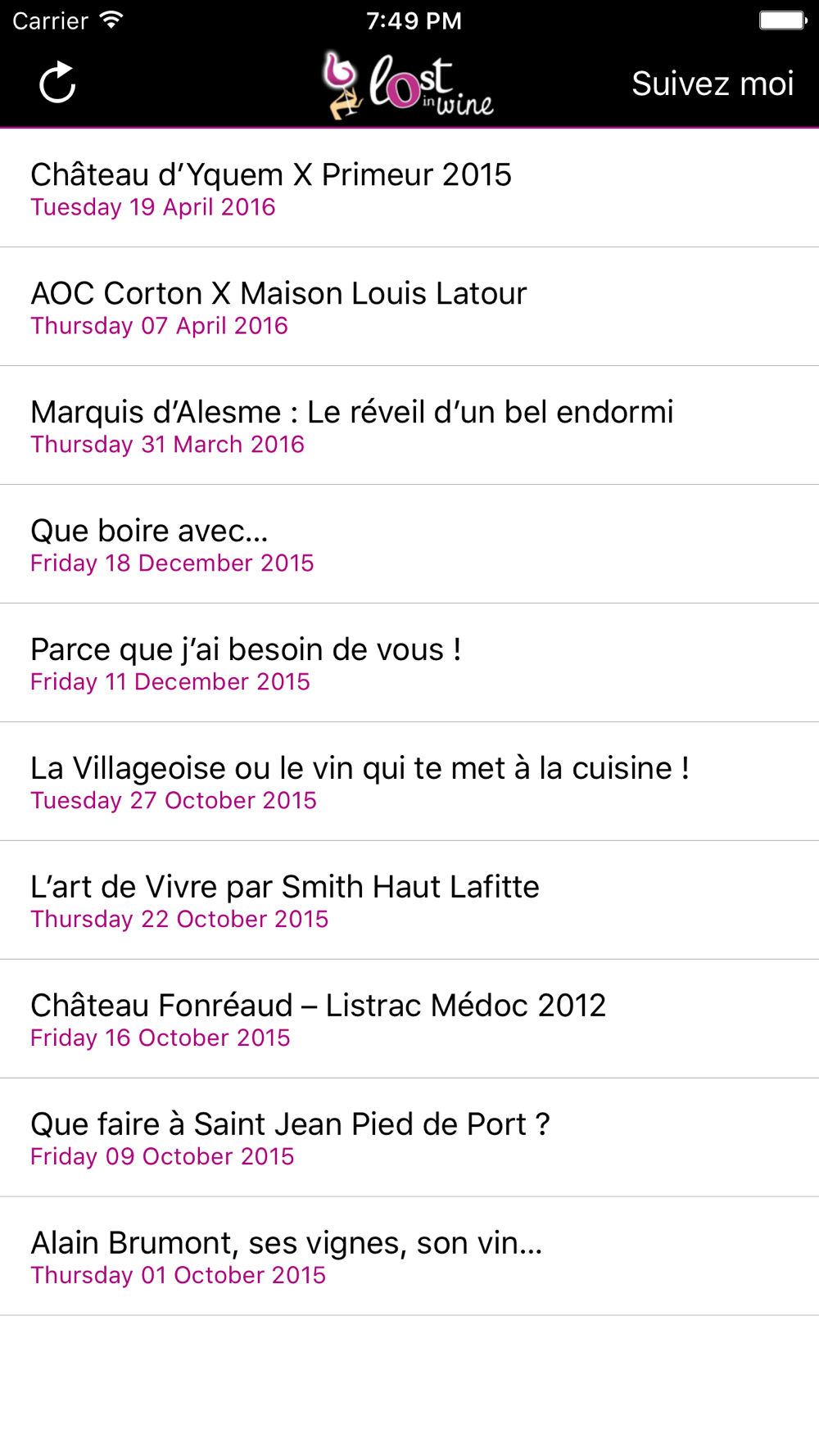Open the Suivez moi button

(713, 84)
